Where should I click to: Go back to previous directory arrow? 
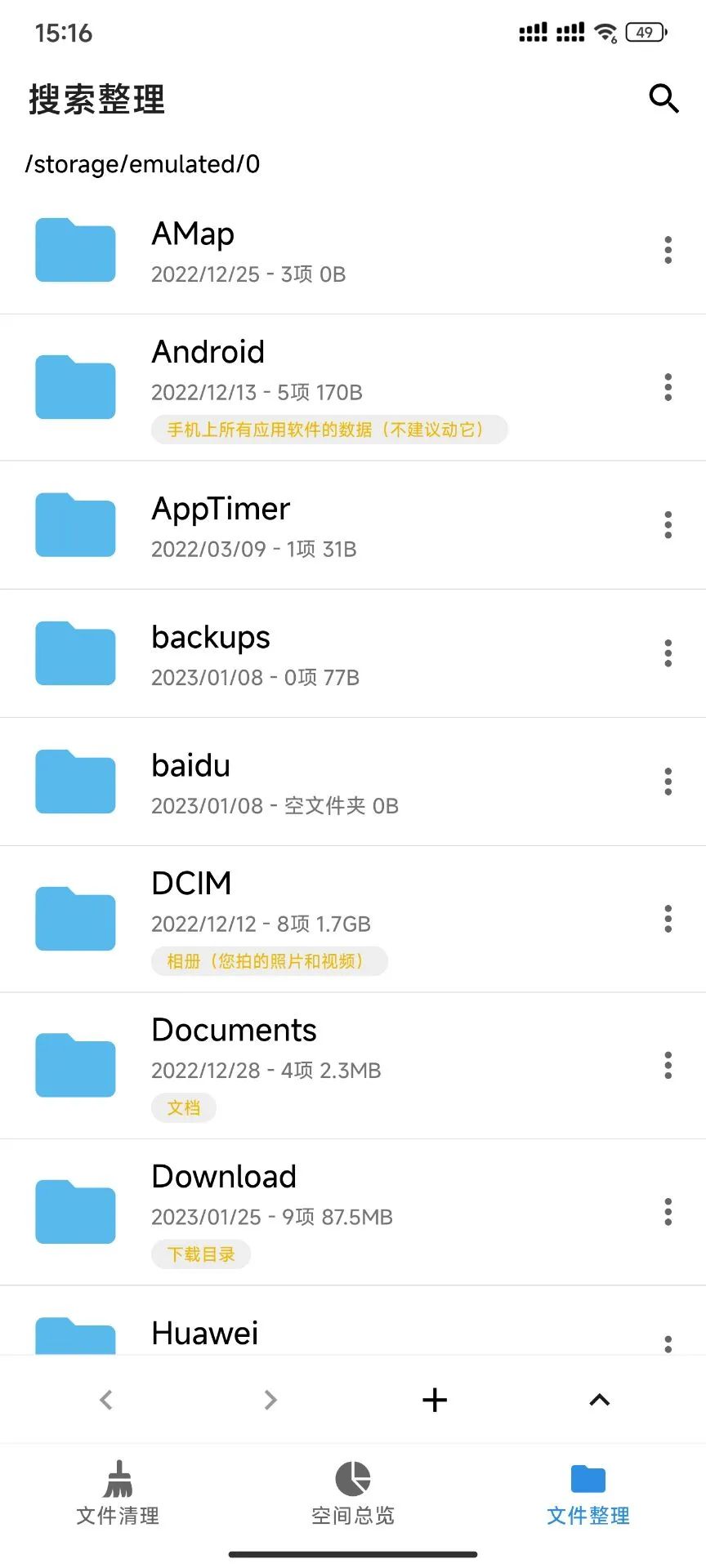click(x=106, y=1400)
